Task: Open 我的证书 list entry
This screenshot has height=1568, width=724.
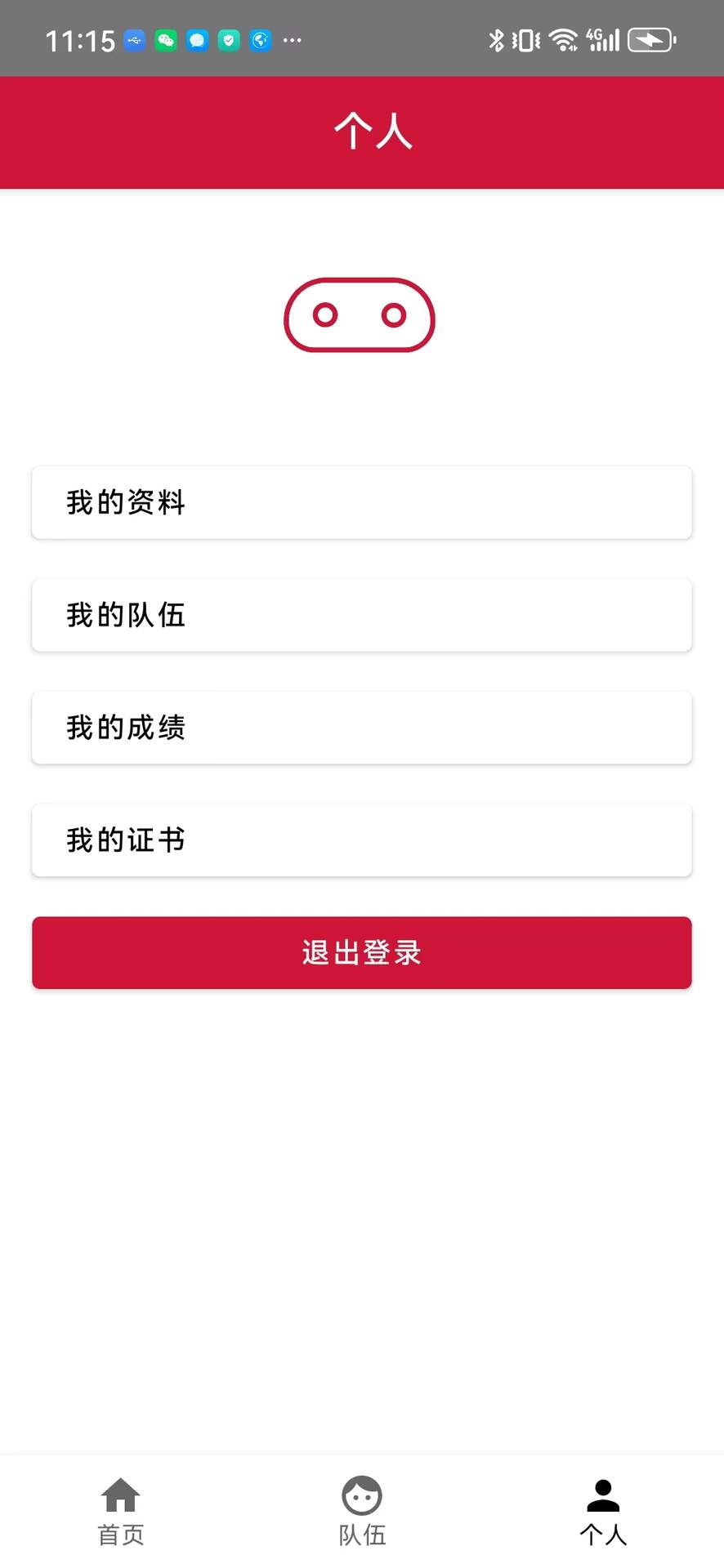Action: tap(362, 840)
